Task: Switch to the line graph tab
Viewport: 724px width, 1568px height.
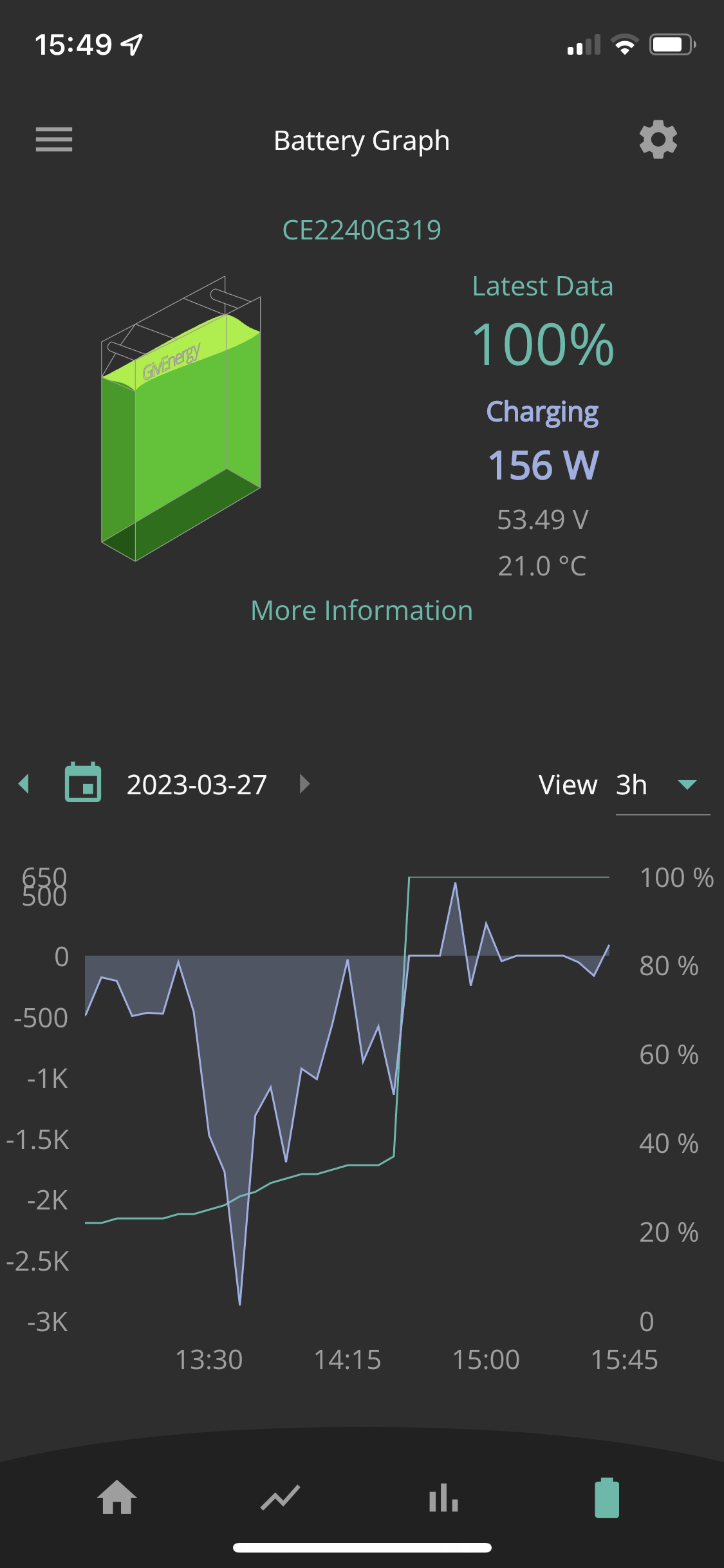Action: click(280, 1497)
